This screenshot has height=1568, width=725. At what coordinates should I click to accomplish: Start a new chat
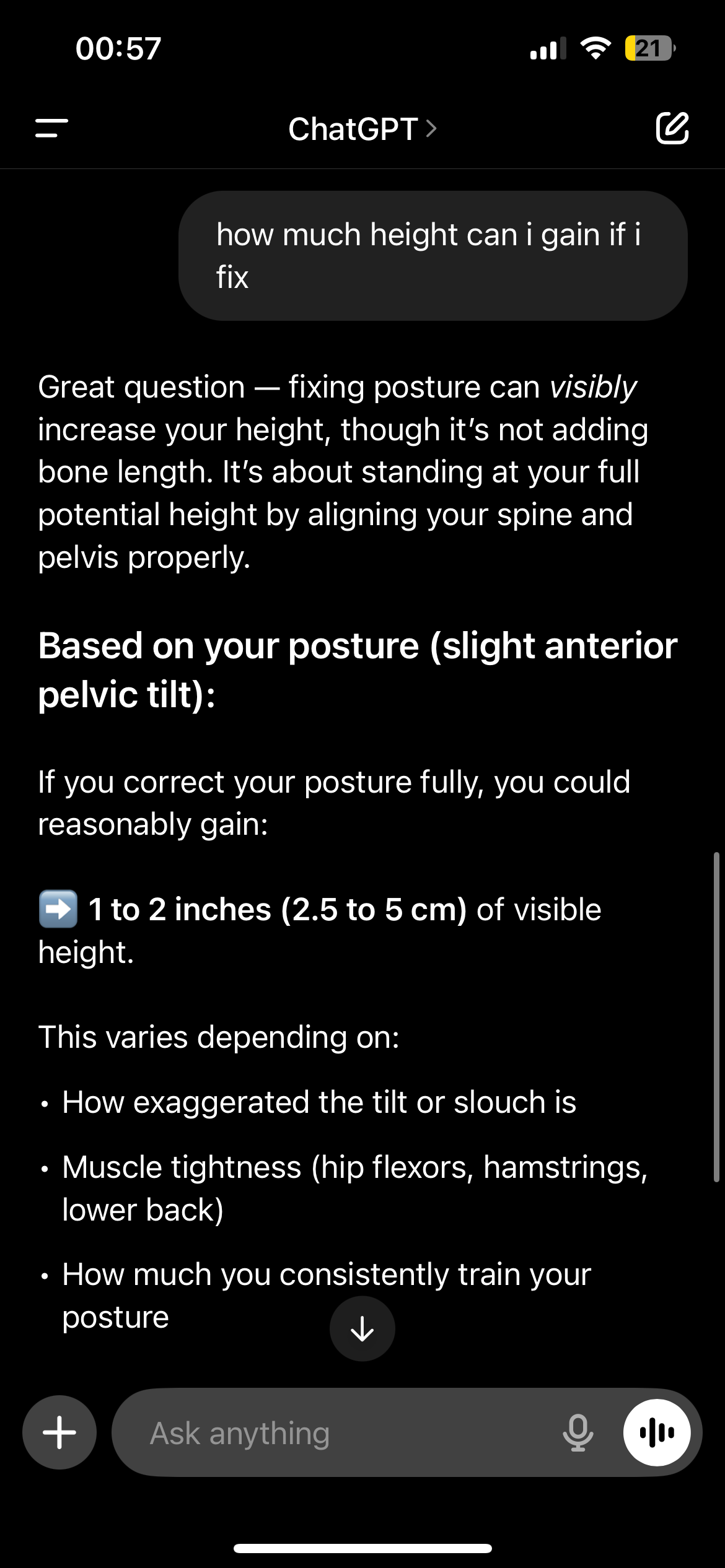(x=672, y=128)
